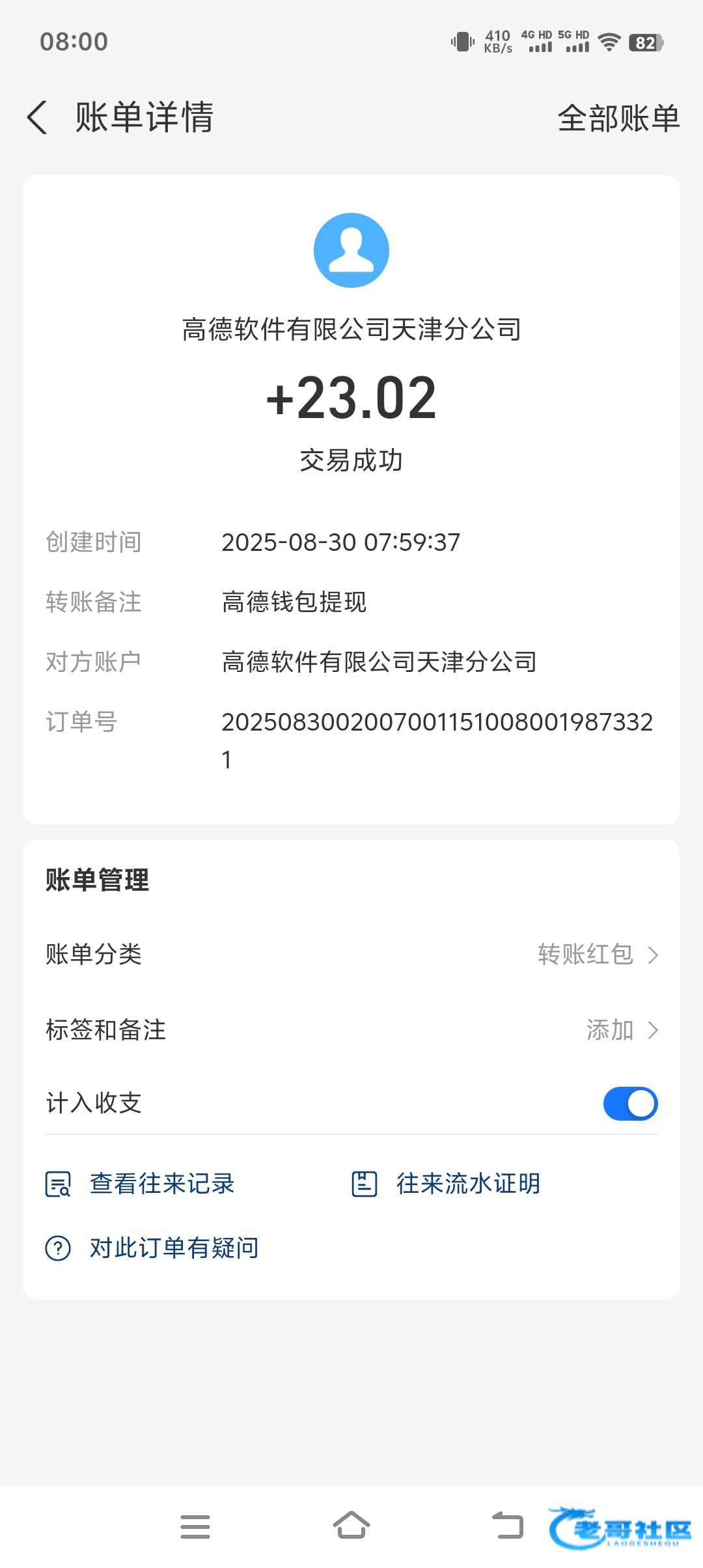The height and width of the screenshot is (1568, 703).
Task: Open system recent apps menu
Action: (x=195, y=1526)
